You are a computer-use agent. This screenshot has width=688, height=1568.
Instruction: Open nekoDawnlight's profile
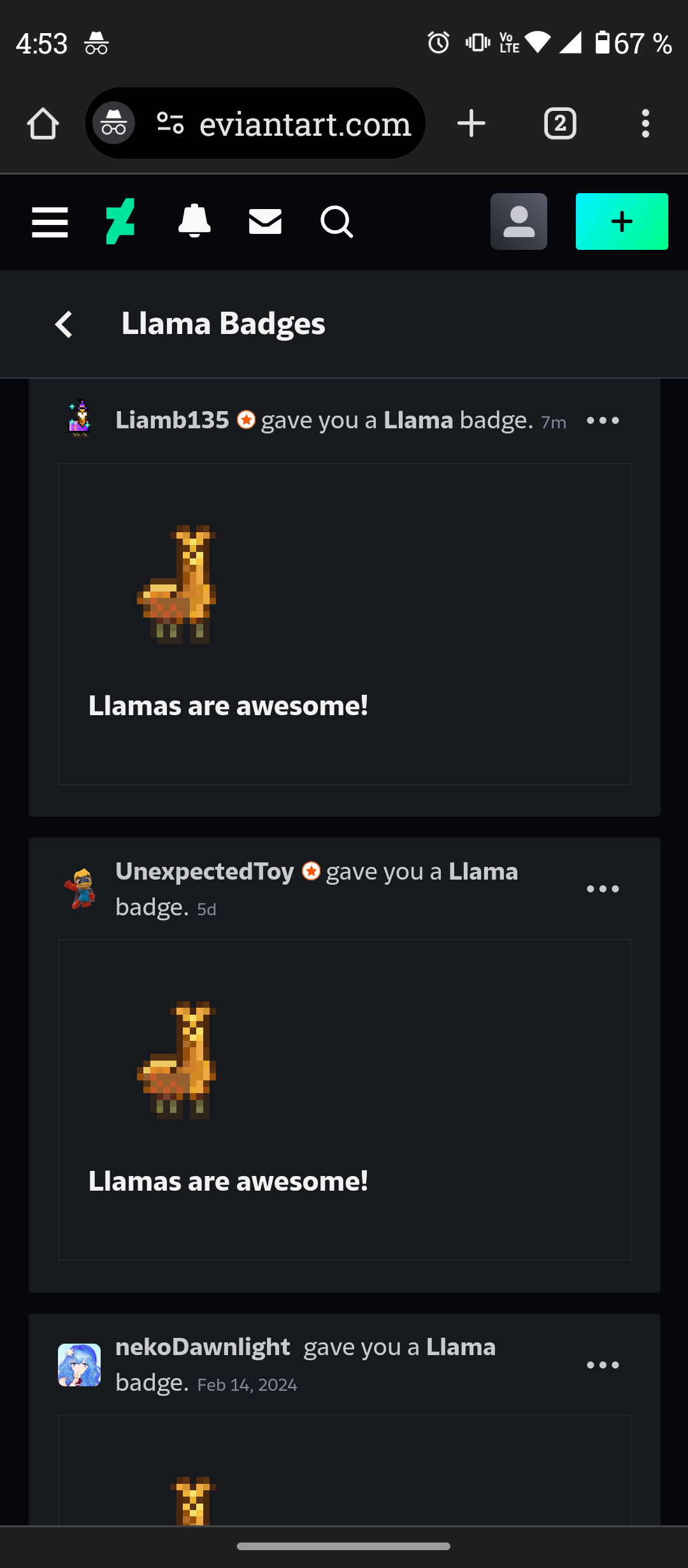point(203,1347)
